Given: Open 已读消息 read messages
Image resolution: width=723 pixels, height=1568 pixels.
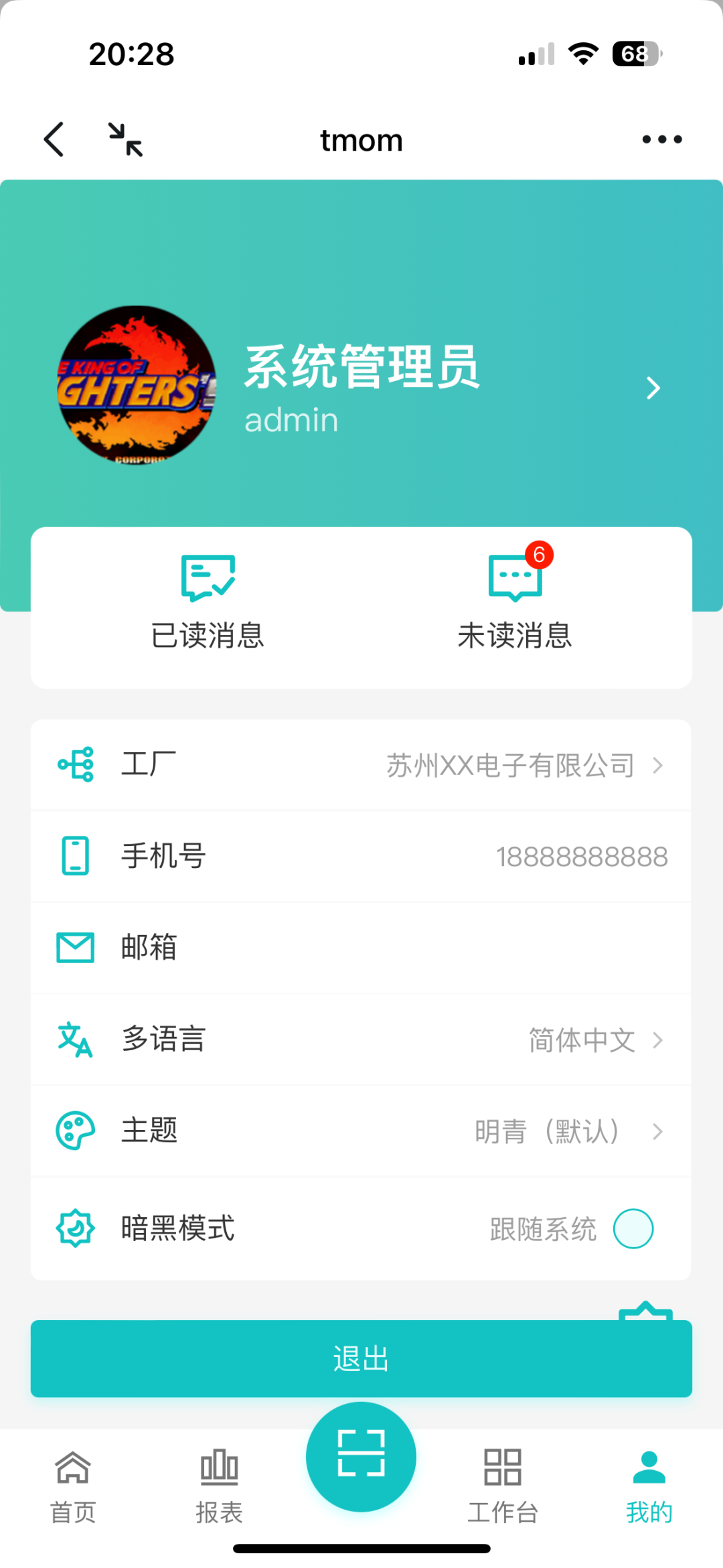Looking at the screenshot, I should pos(208,603).
